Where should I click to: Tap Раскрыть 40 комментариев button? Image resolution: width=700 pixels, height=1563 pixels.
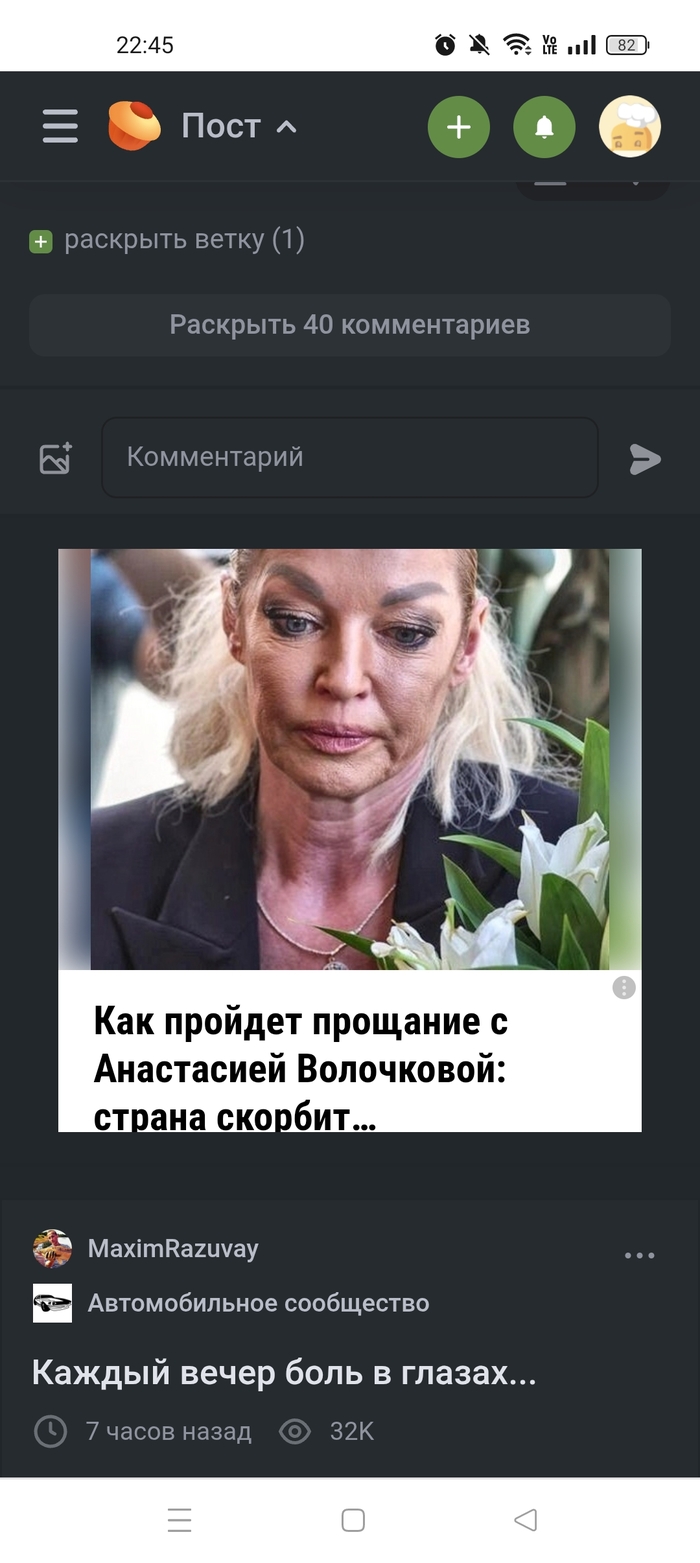tap(349, 325)
